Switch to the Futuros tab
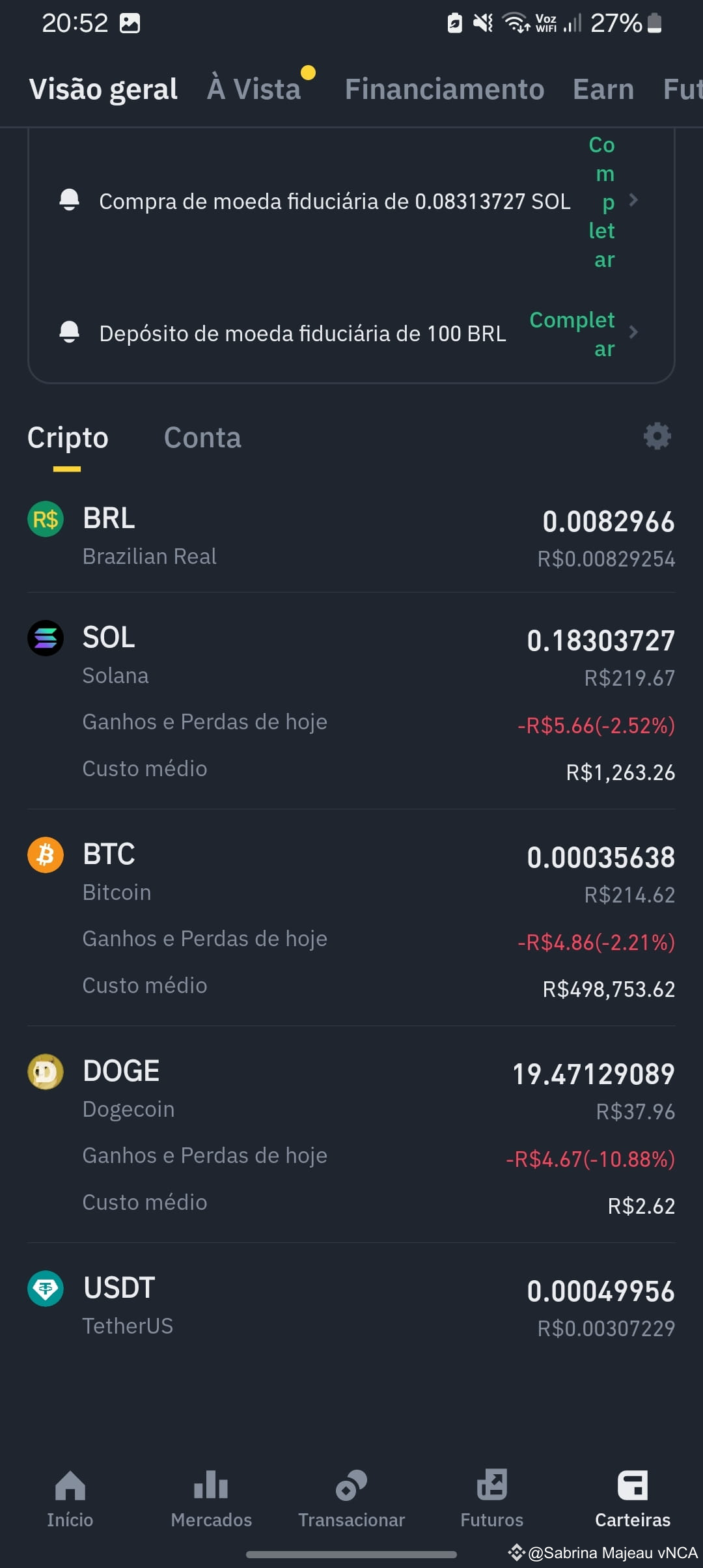Image resolution: width=703 pixels, height=1568 pixels. (x=492, y=1500)
